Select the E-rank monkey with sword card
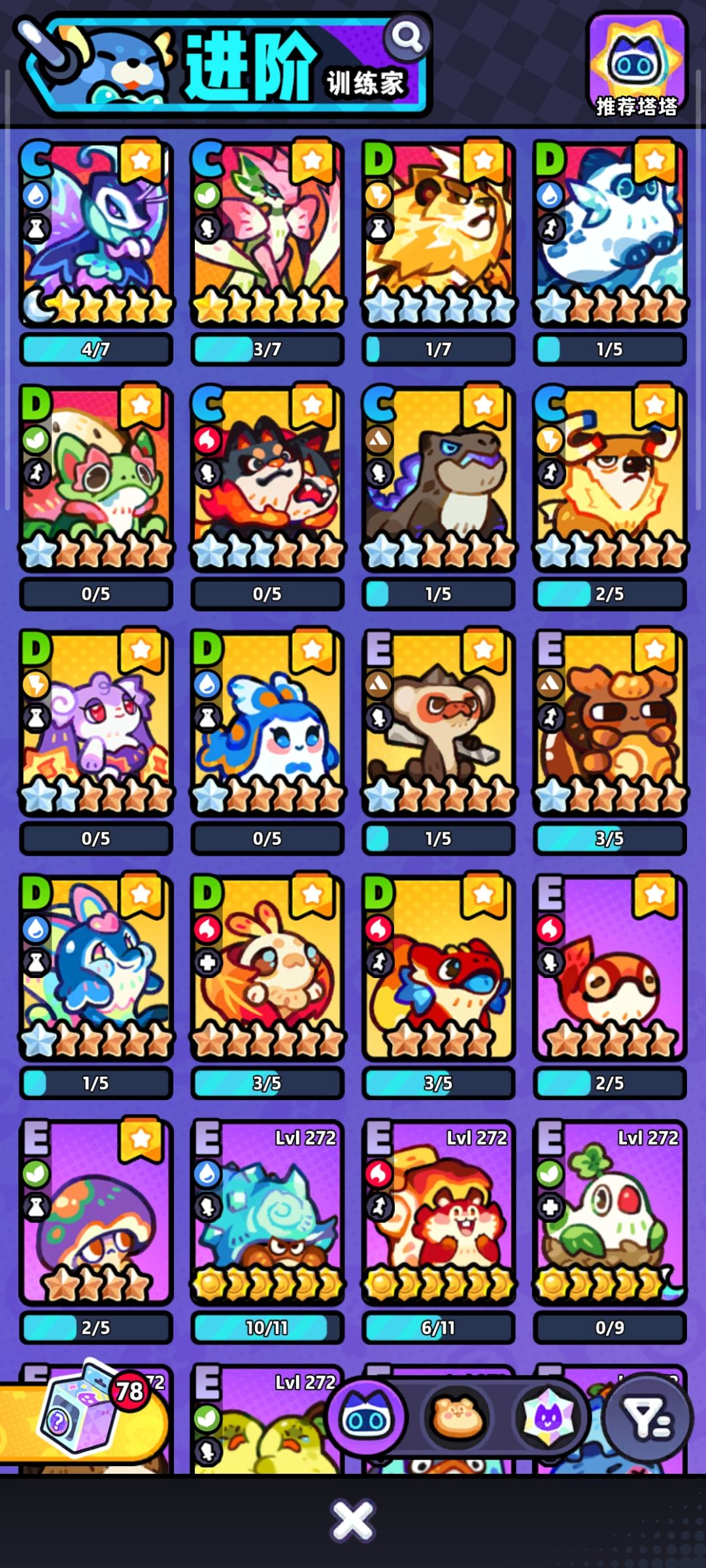The height and width of the screenshot is (1568, 706). coord(439,742)
